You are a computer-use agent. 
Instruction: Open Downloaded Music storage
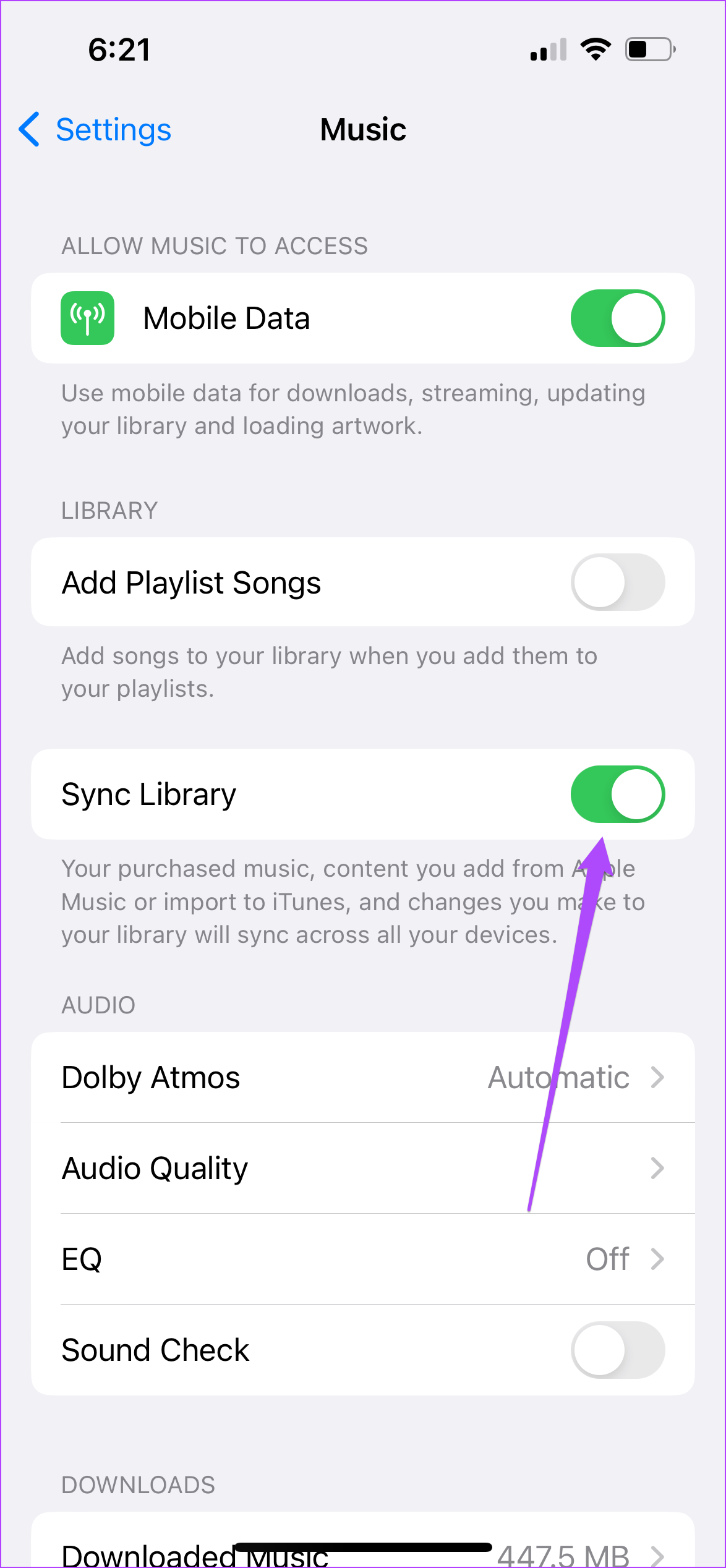click(x=363, y=1541)
